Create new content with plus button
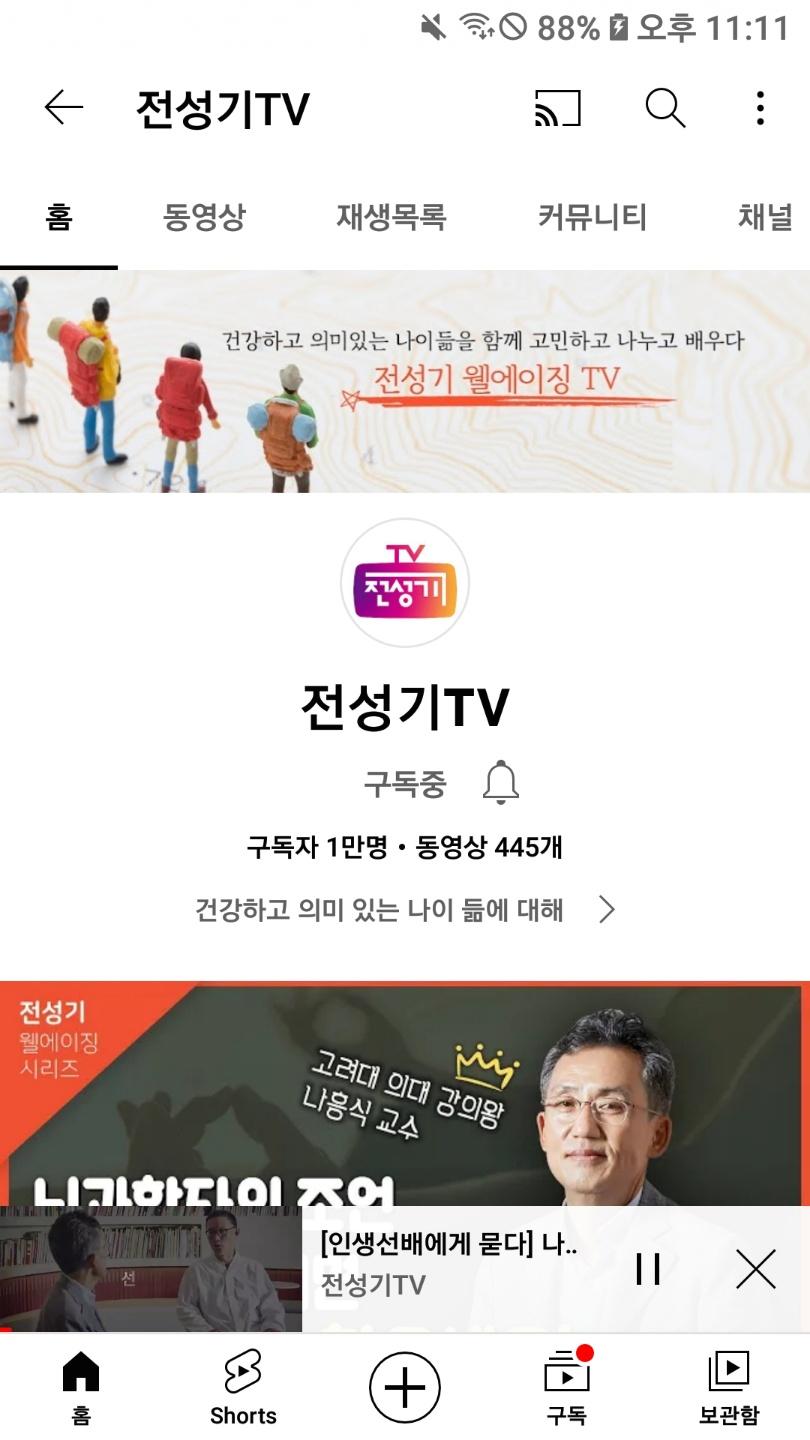This screenshot has width=810, height=1440. [404, 1387]
